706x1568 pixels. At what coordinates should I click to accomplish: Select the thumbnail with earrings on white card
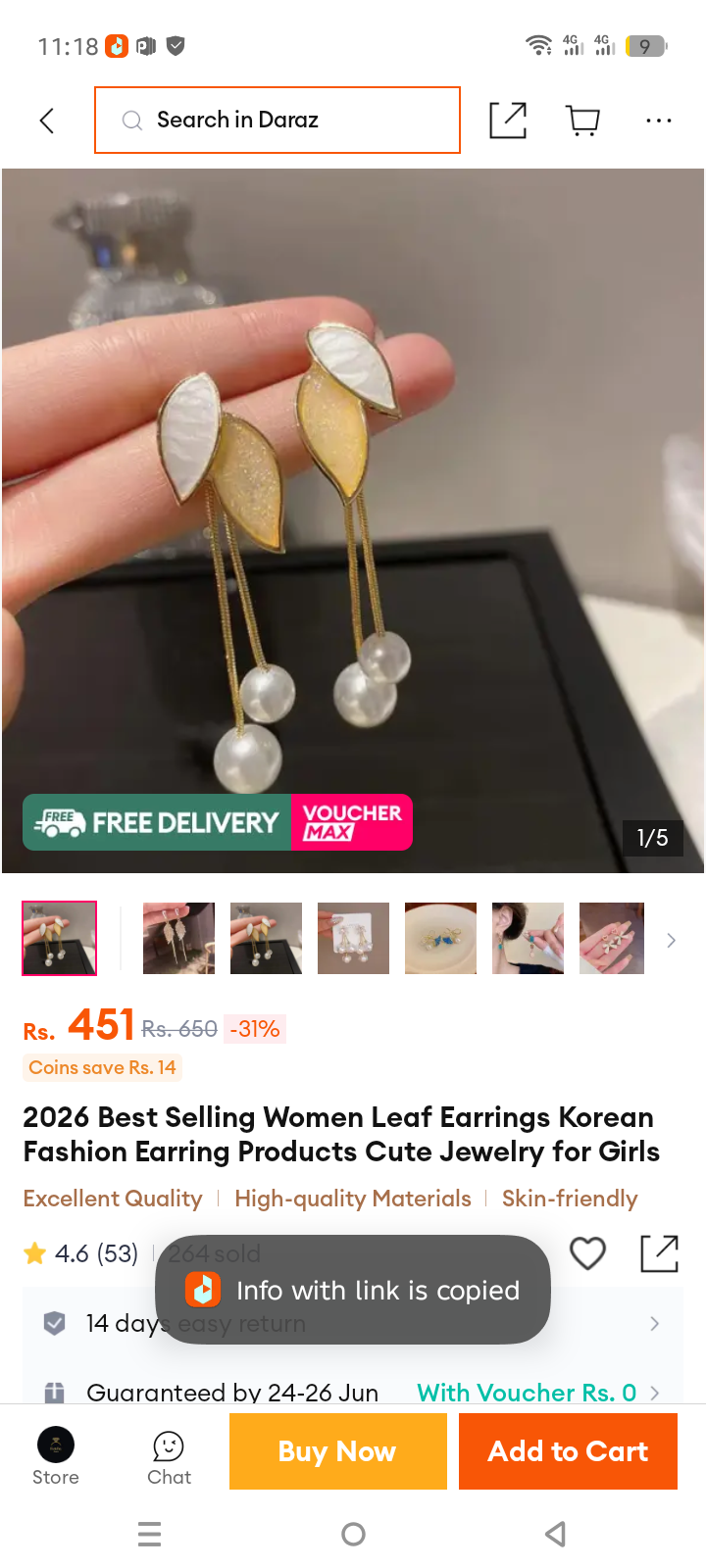(353, 938)
